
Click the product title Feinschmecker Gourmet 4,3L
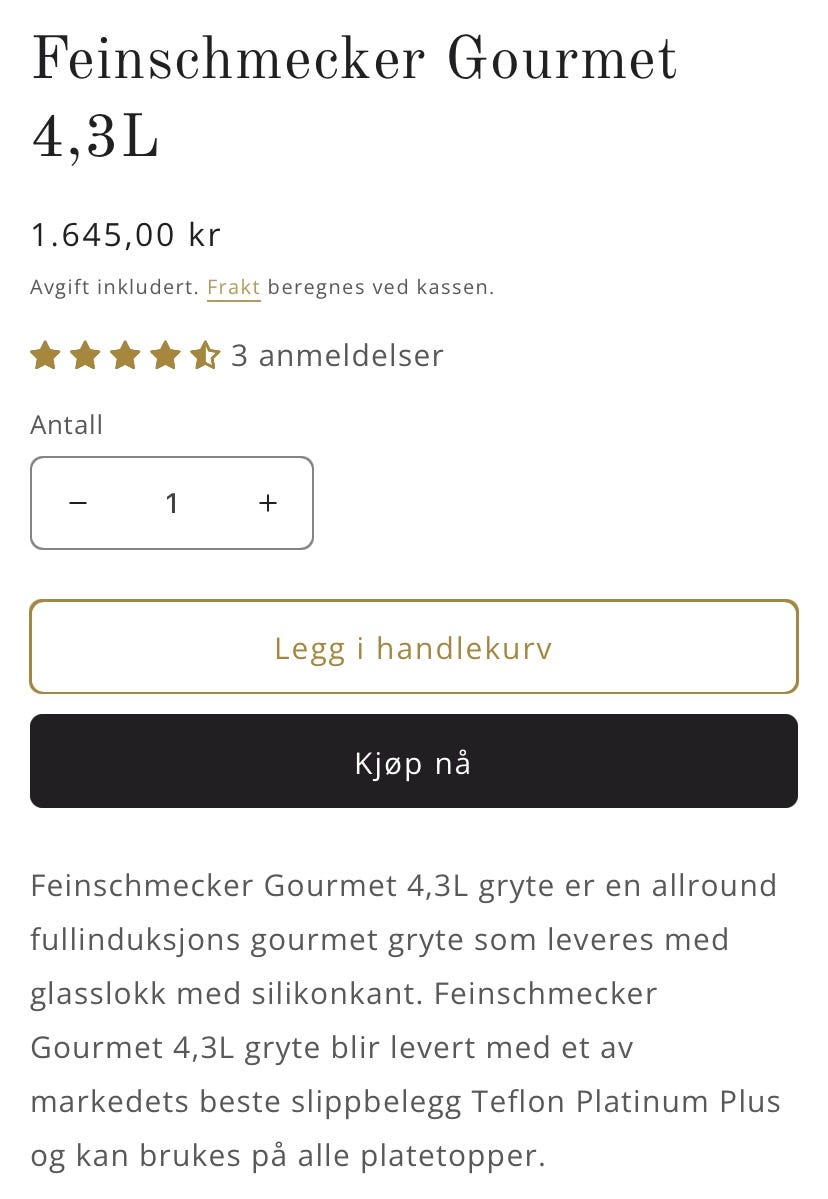point(355,95)
